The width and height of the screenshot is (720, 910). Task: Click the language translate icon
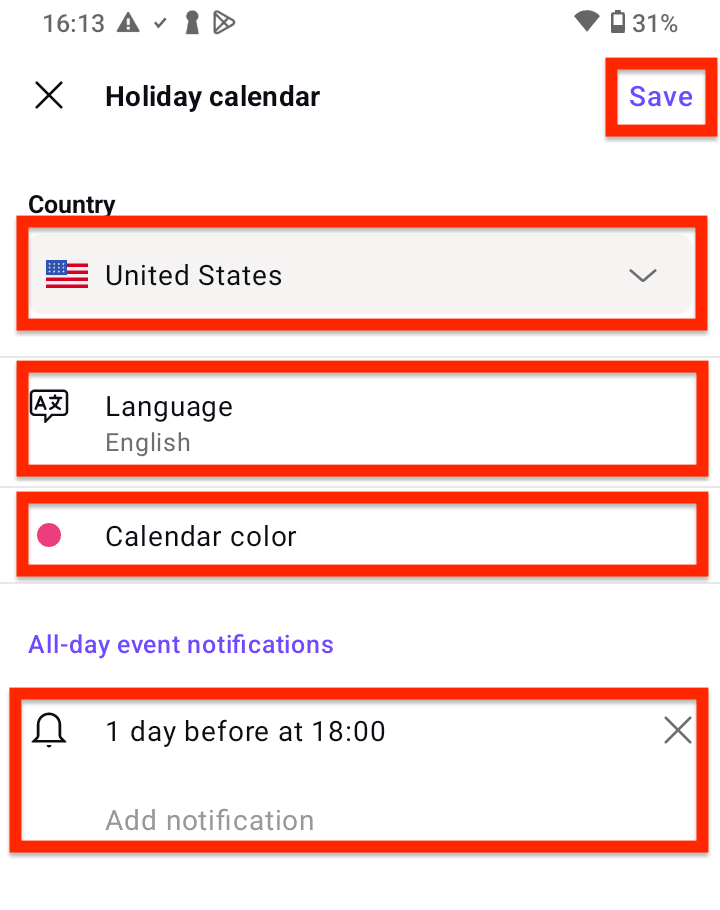click(48, 405)
